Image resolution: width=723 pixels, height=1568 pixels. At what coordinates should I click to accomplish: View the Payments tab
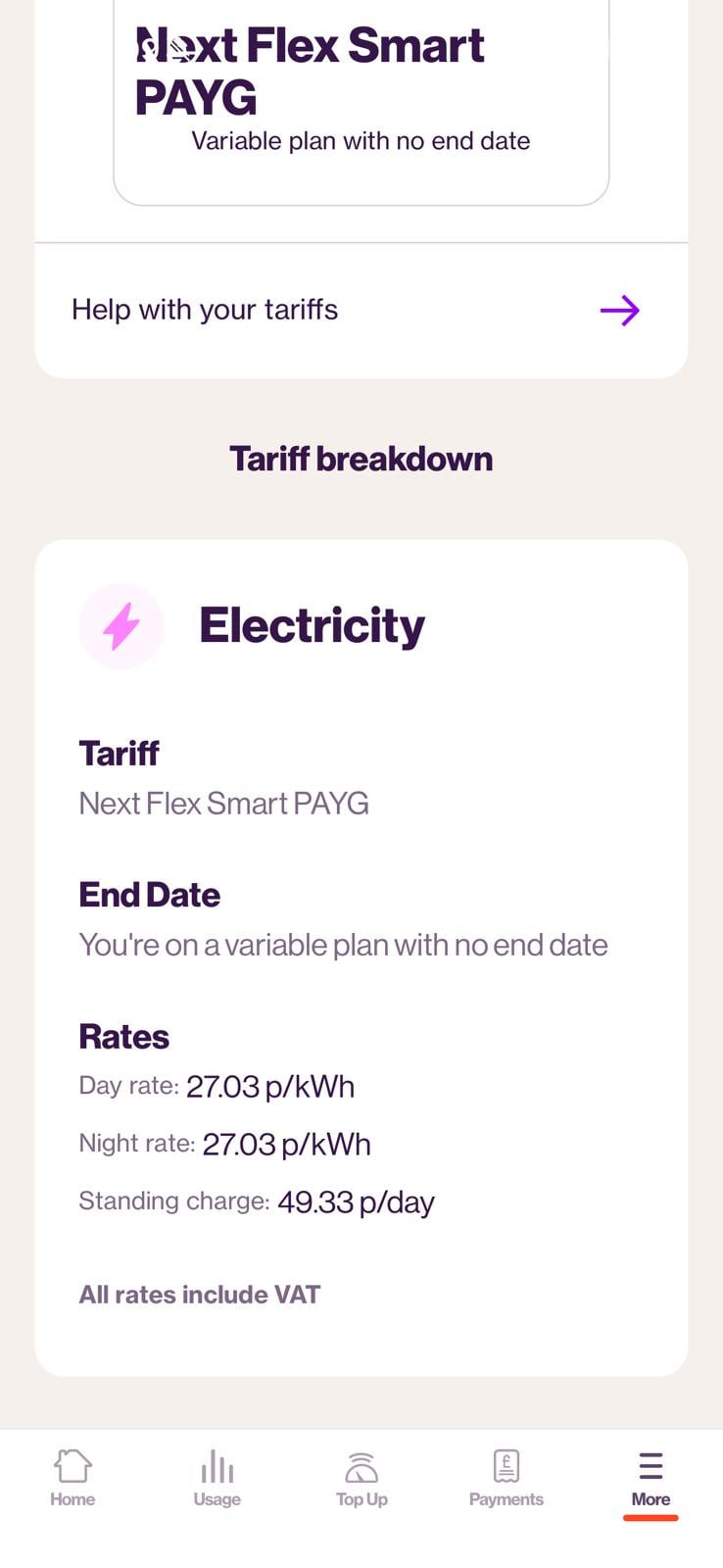pos(506,1478)
